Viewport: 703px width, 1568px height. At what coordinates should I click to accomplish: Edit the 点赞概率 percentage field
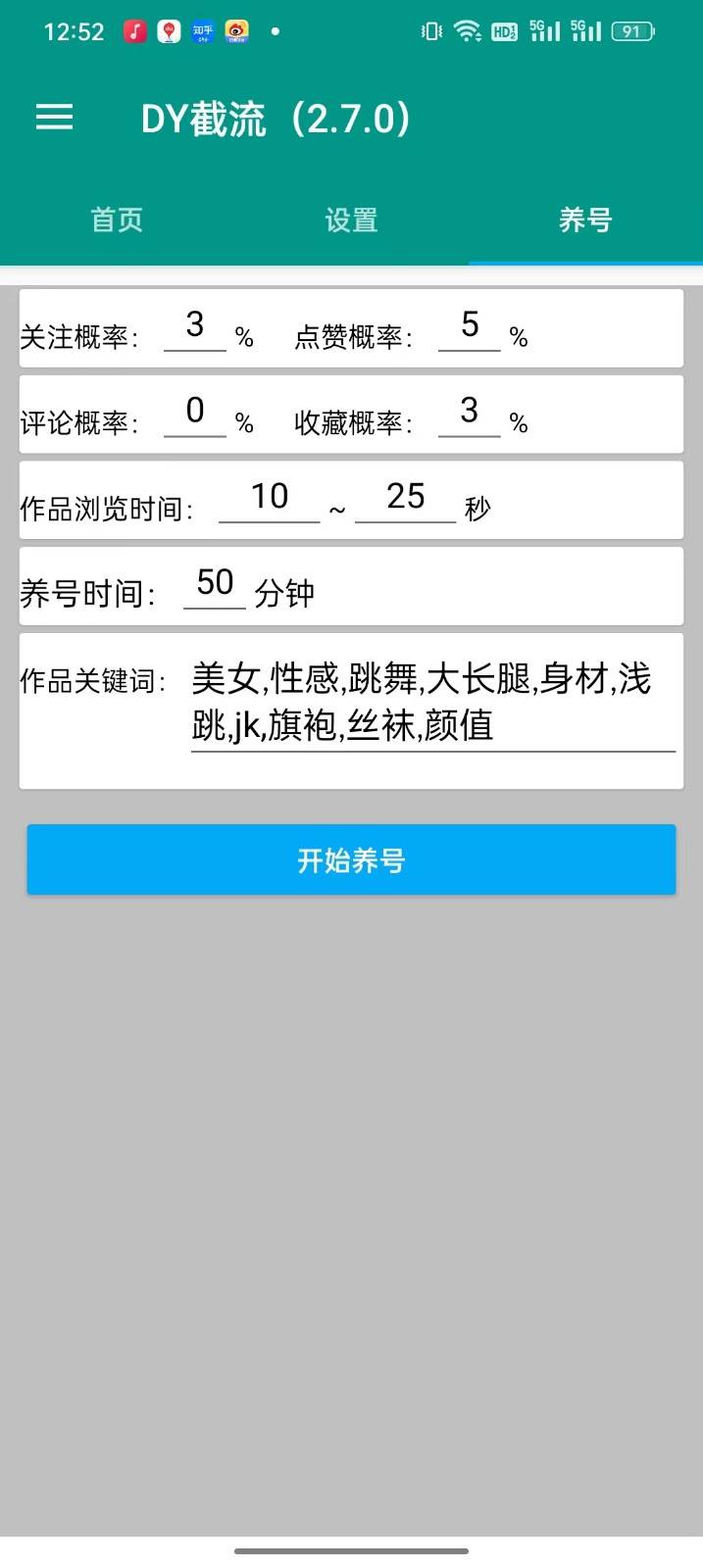coord(470,326)
